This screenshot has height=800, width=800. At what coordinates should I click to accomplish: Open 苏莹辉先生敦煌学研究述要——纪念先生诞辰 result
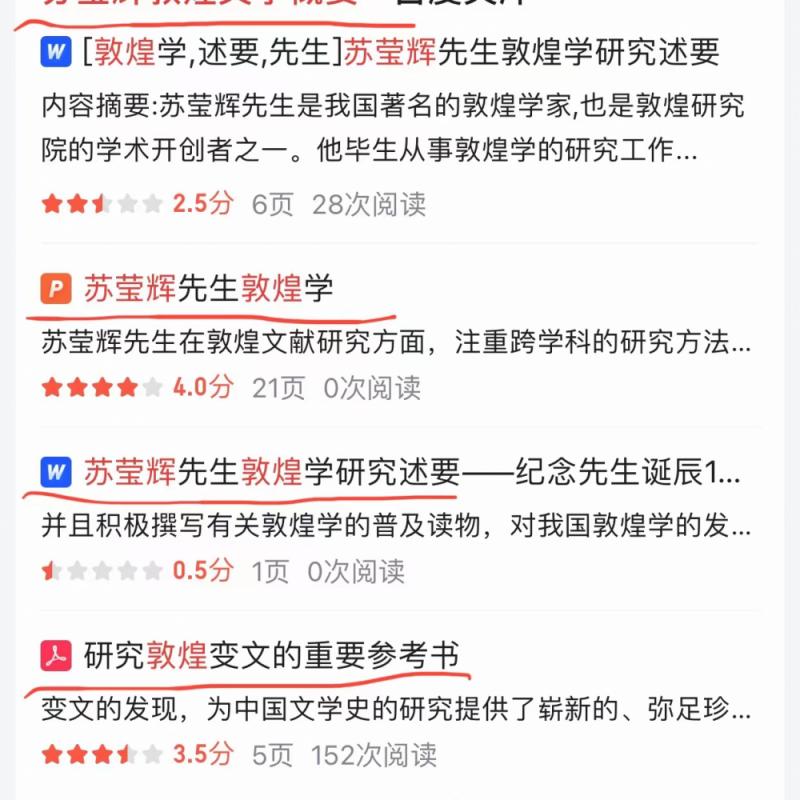[x=410, y=472]
